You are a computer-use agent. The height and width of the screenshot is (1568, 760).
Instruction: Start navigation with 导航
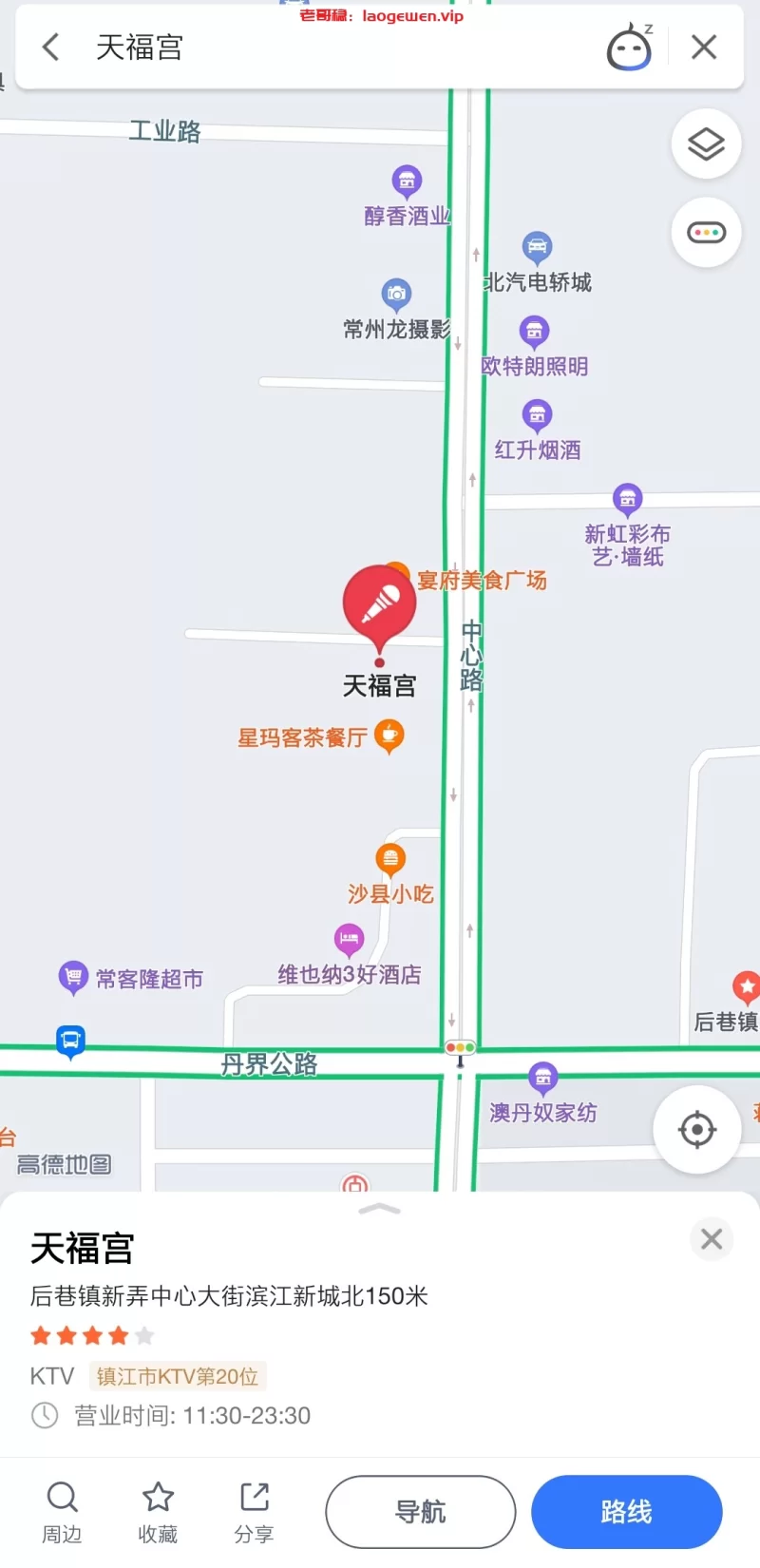click(420, 1512)
